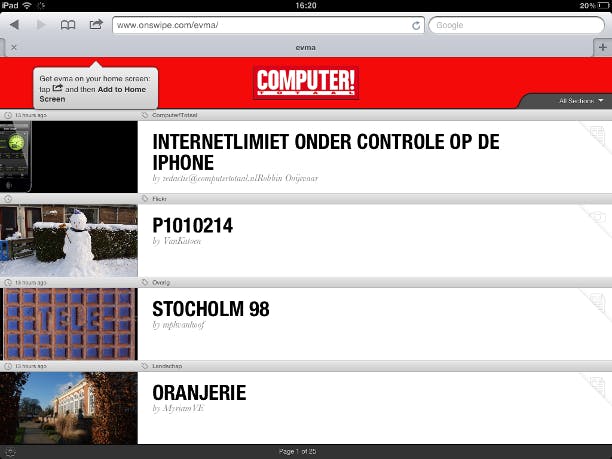Open a new browser tab
The width and height of the screenshot is (612, 459).
tap(602, 46)
